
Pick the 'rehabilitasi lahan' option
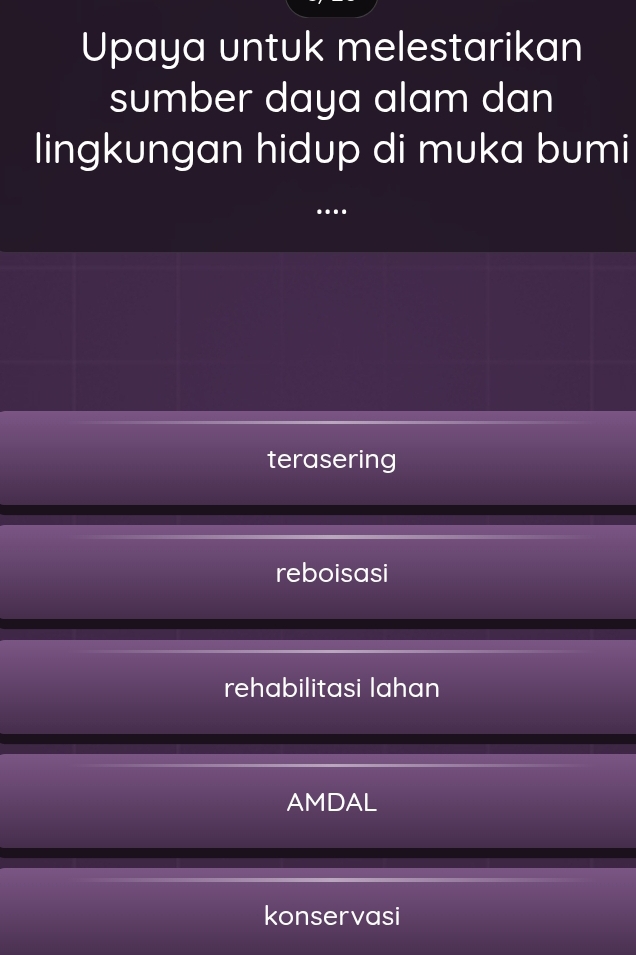click(331, 688)
